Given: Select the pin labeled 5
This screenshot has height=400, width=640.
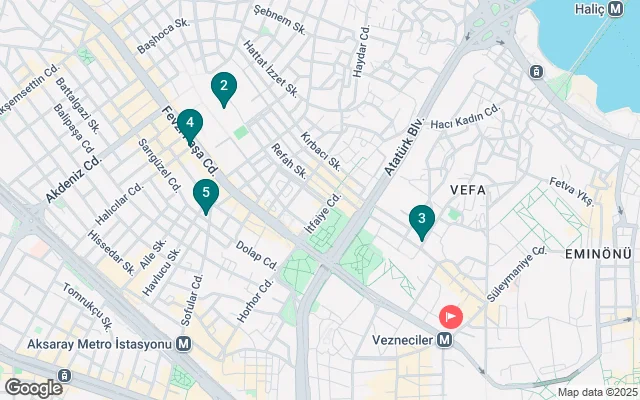Looking at the screenshot, I should [205, 194].
